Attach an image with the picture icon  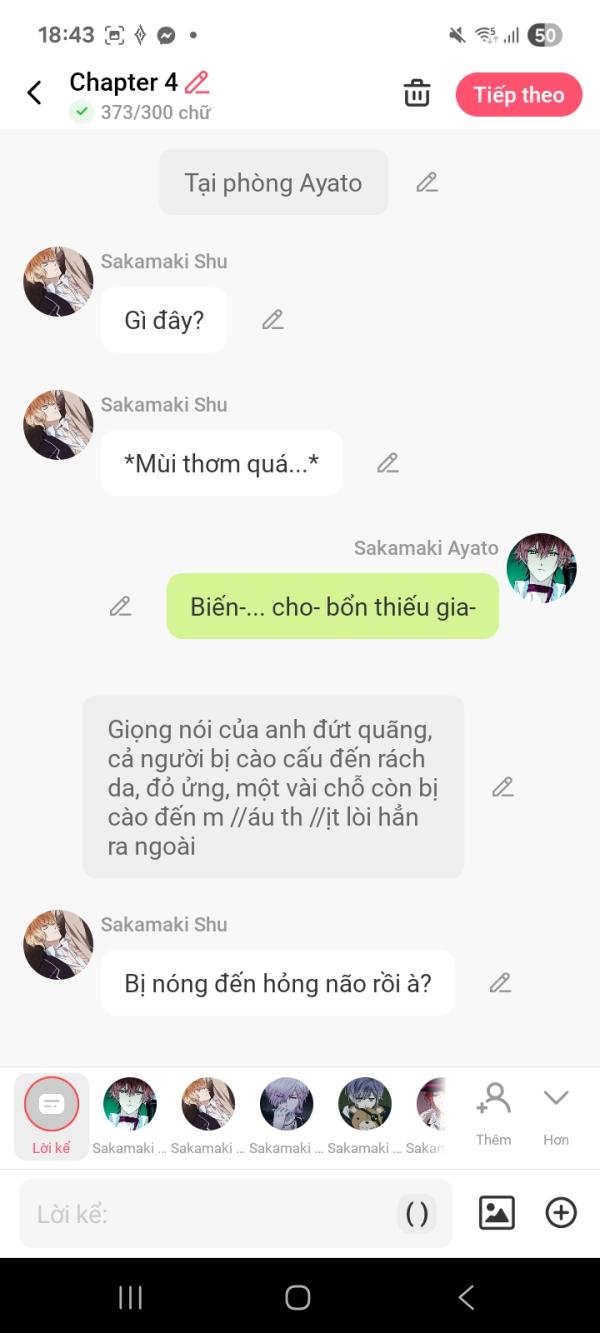click(497, 1213)
